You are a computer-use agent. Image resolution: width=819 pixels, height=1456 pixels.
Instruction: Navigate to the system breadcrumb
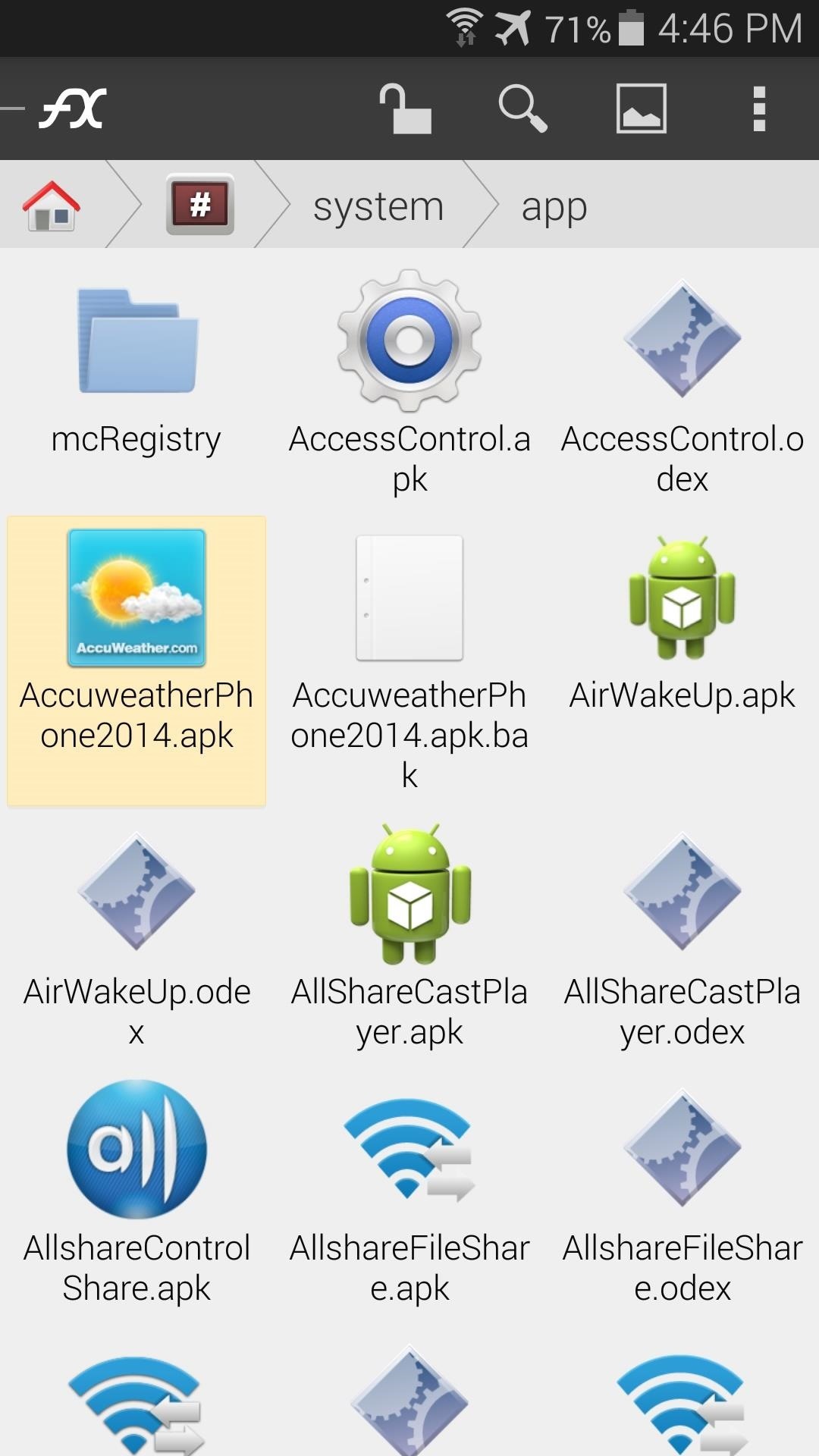(x=378, y=206)
